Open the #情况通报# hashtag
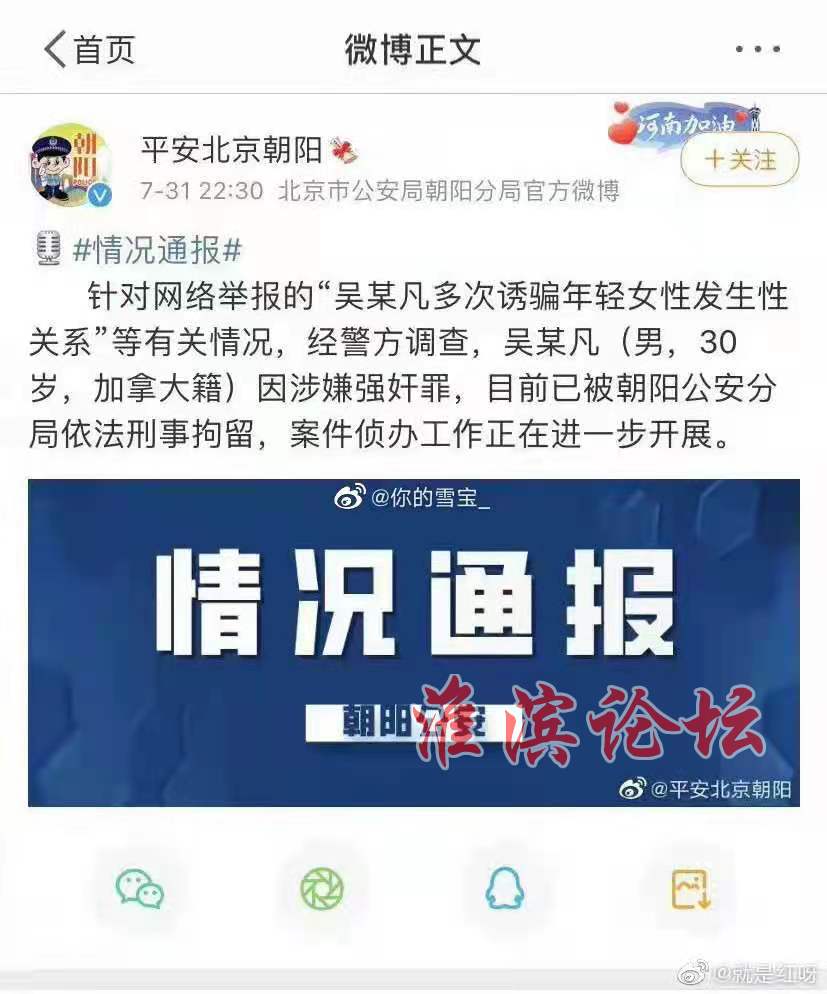This screenshot has width=827, height=994. point(157,250)
